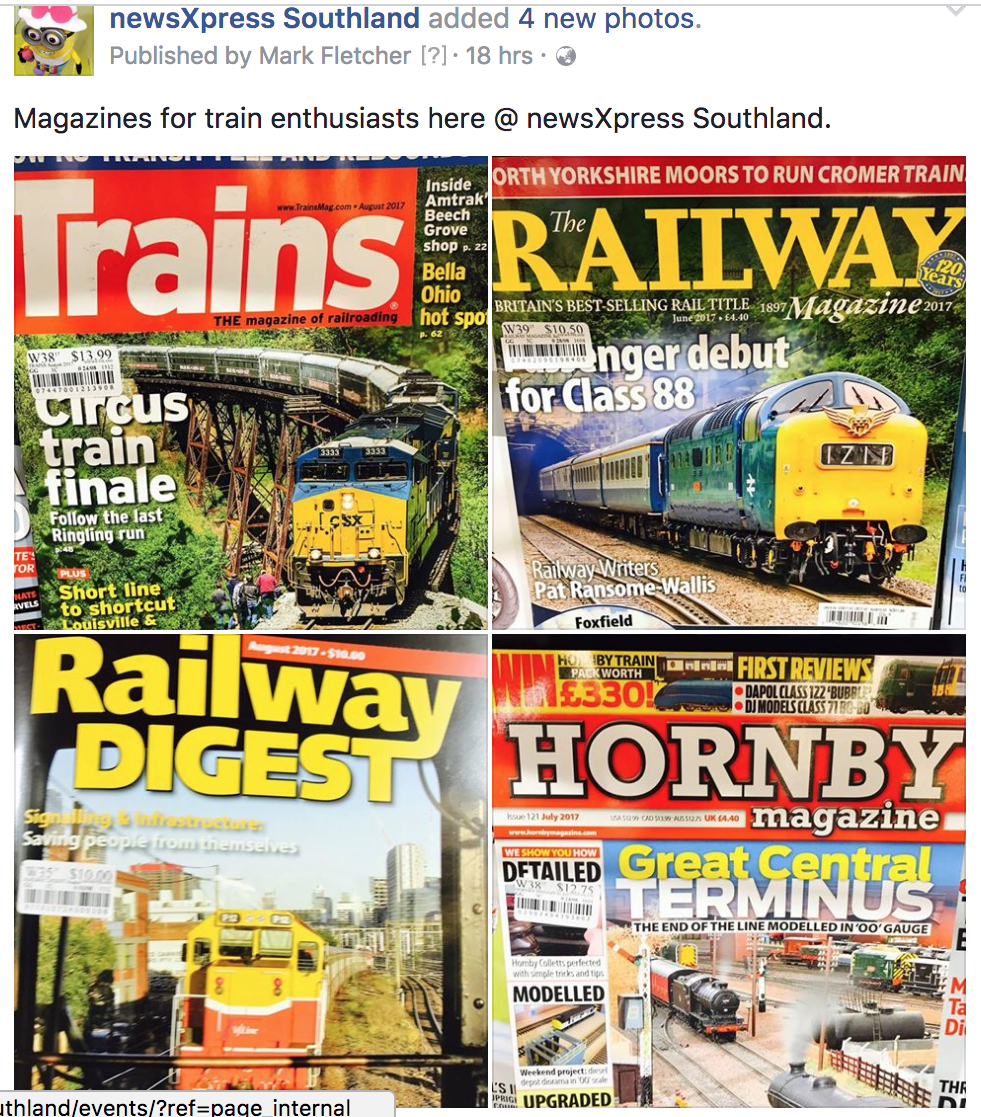Tap the newsXpress Southland profile picture
The width and height of the screenshot is (981, 1117).
(53, 40)
